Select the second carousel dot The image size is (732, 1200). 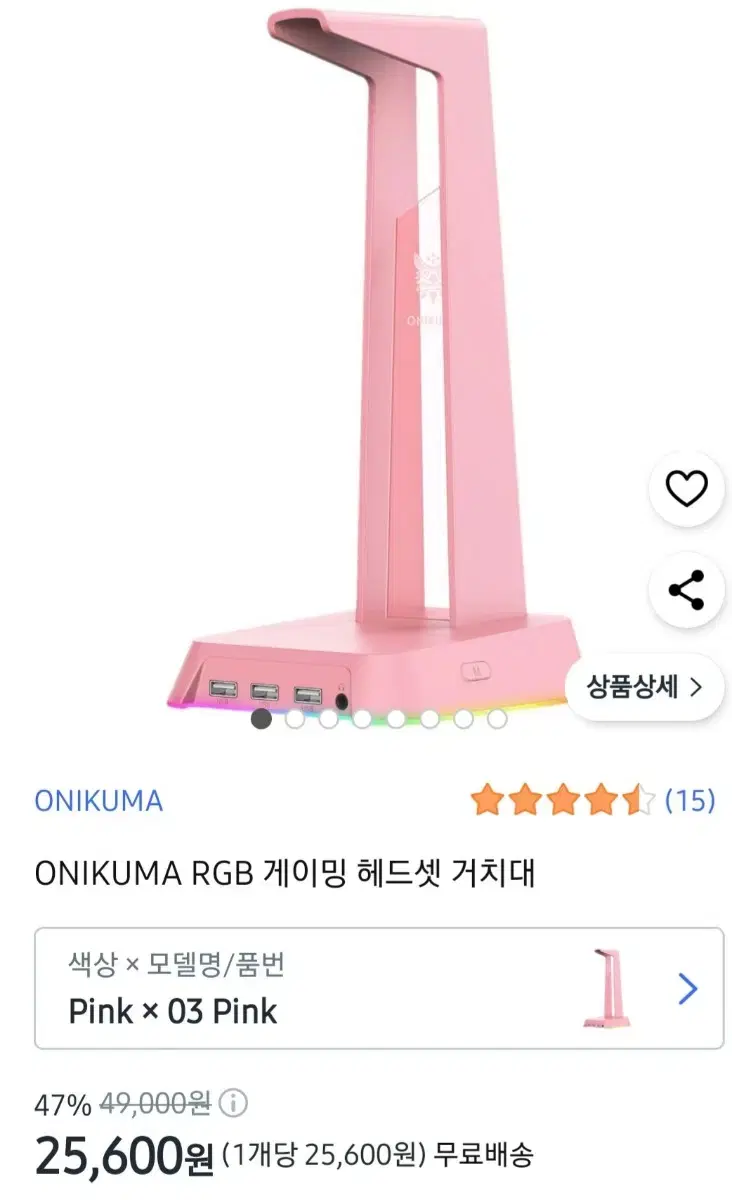pyautogui.click(x=294, y=718)
